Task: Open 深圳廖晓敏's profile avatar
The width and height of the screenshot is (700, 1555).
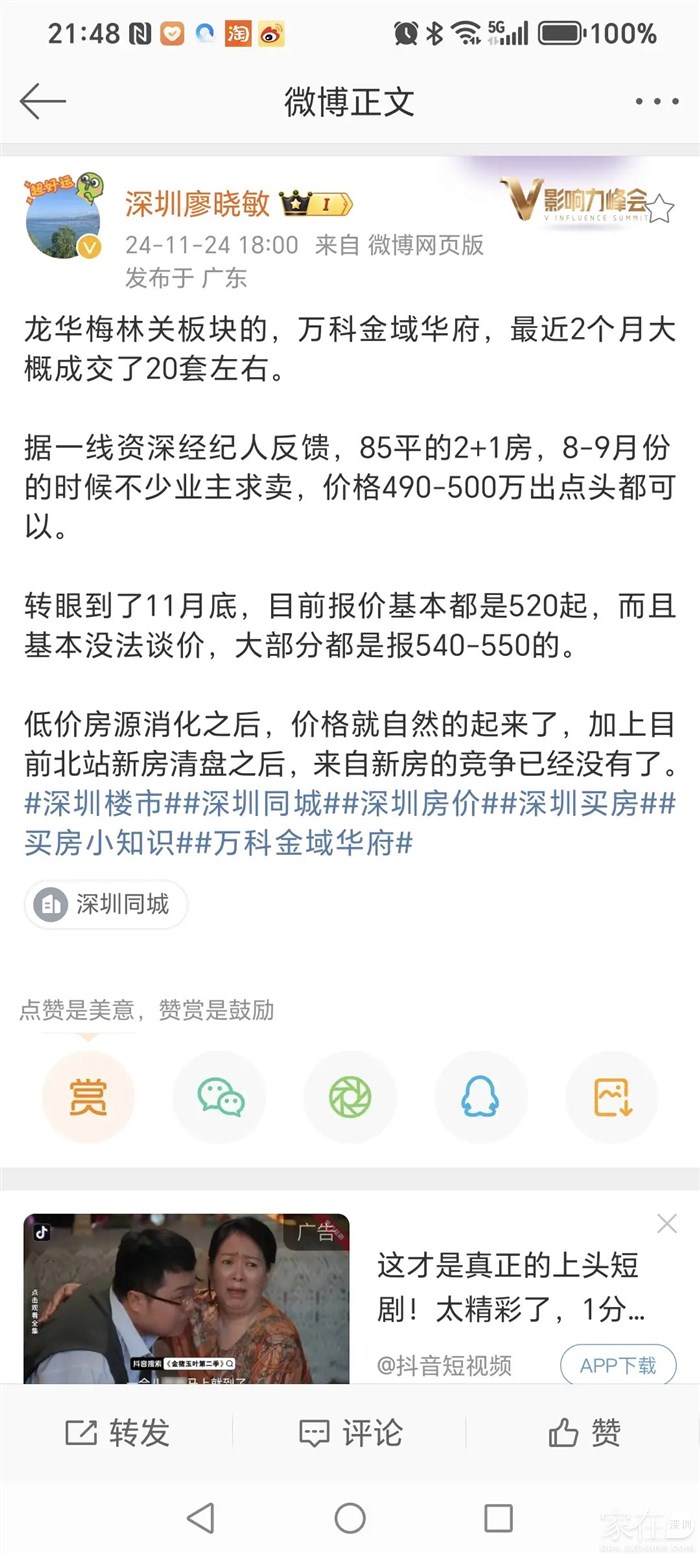Action: click(x=62, y=216)
